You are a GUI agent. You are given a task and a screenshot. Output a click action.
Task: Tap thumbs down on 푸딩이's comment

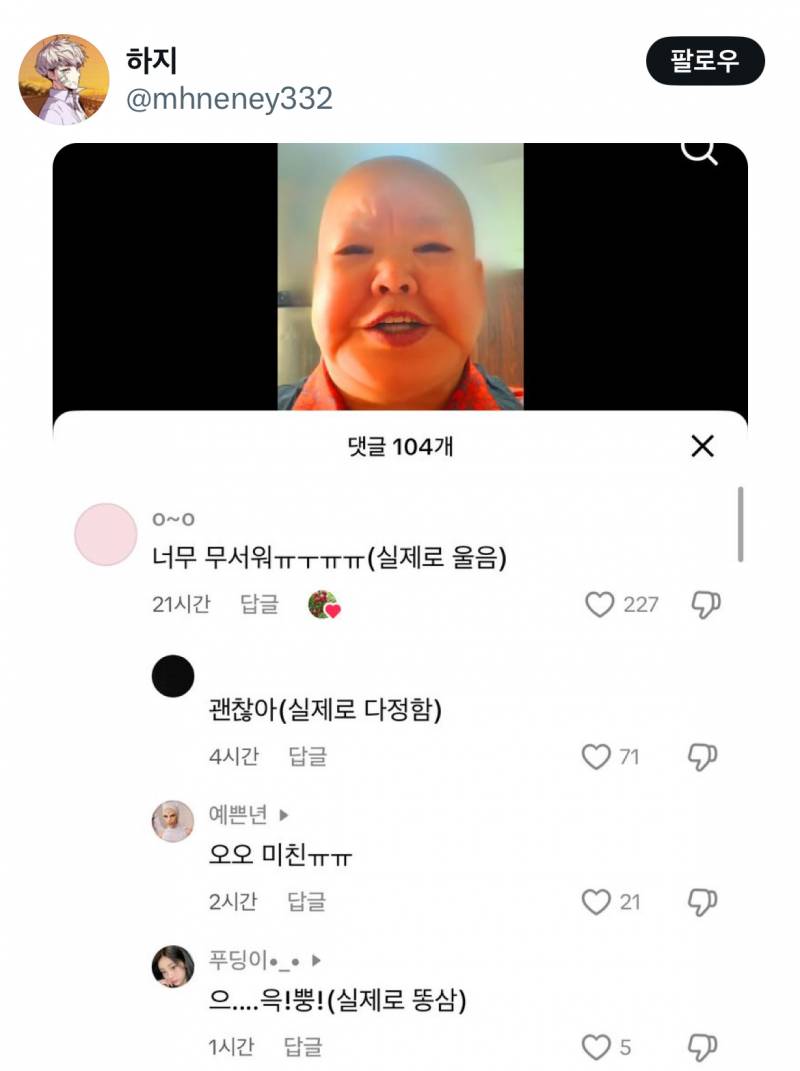click(x=703, y=1048)
